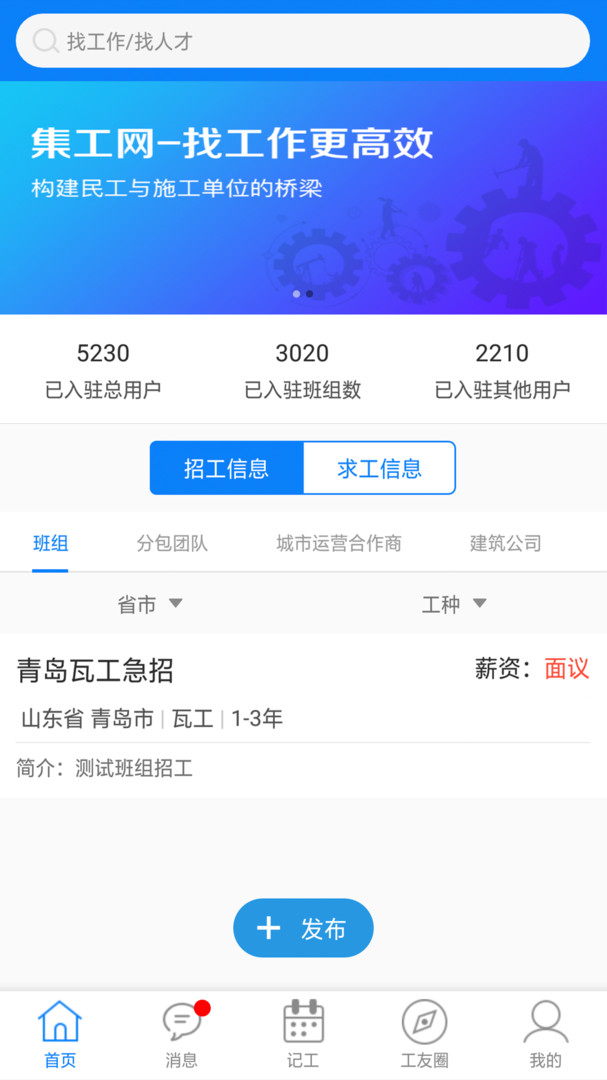
Task: Switch to the 求工信息 segment
Action: [379, 468]
